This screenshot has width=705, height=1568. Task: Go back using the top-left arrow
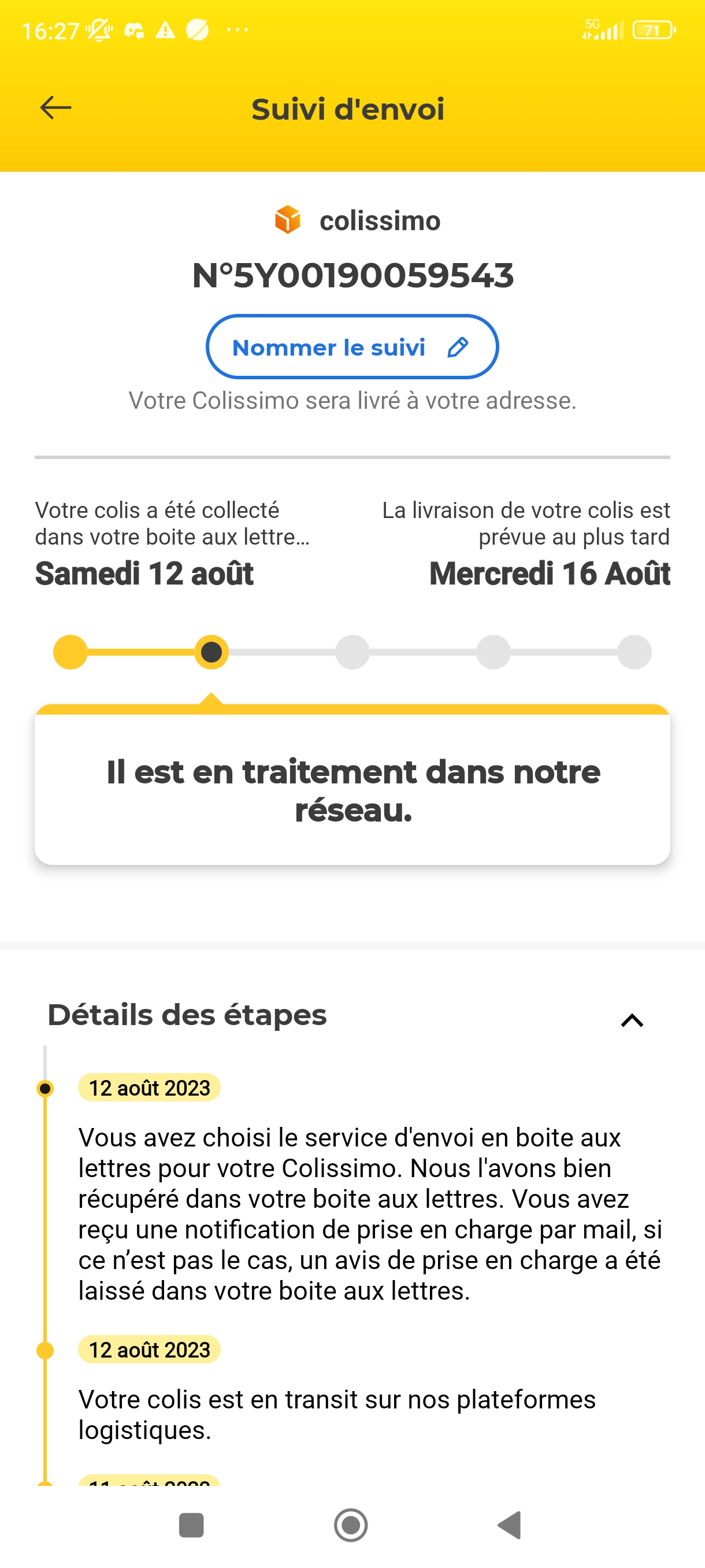pos(55,108)
